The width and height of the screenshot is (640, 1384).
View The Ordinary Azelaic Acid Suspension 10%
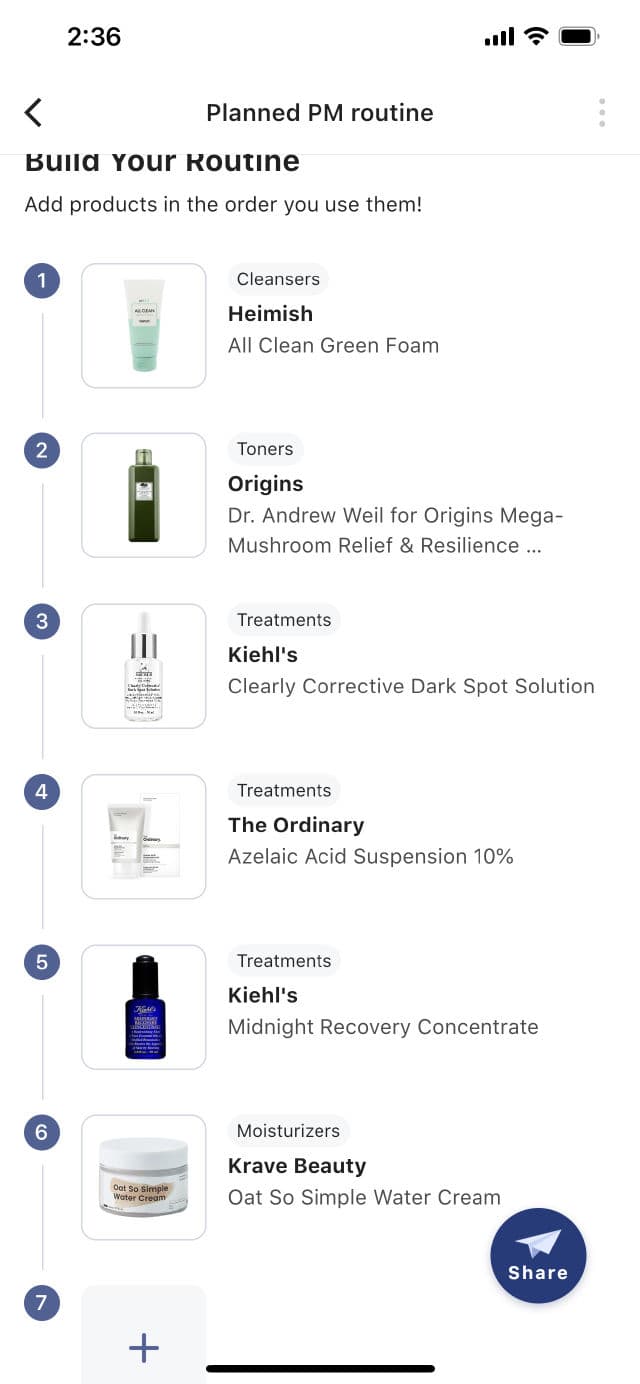pos(370,840)
